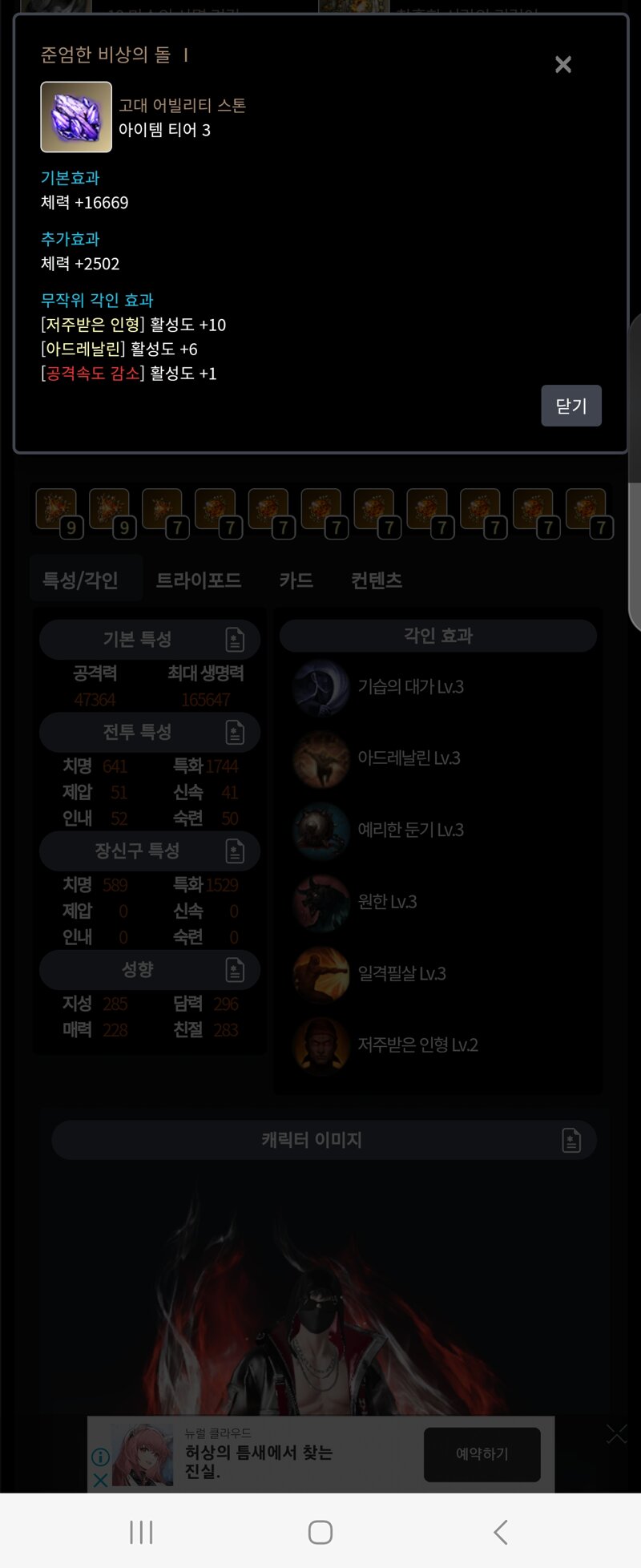This screenshot has height=1568, width=641.
Task: Close the ability stone popup with X
Action: (x=563, y=64)
